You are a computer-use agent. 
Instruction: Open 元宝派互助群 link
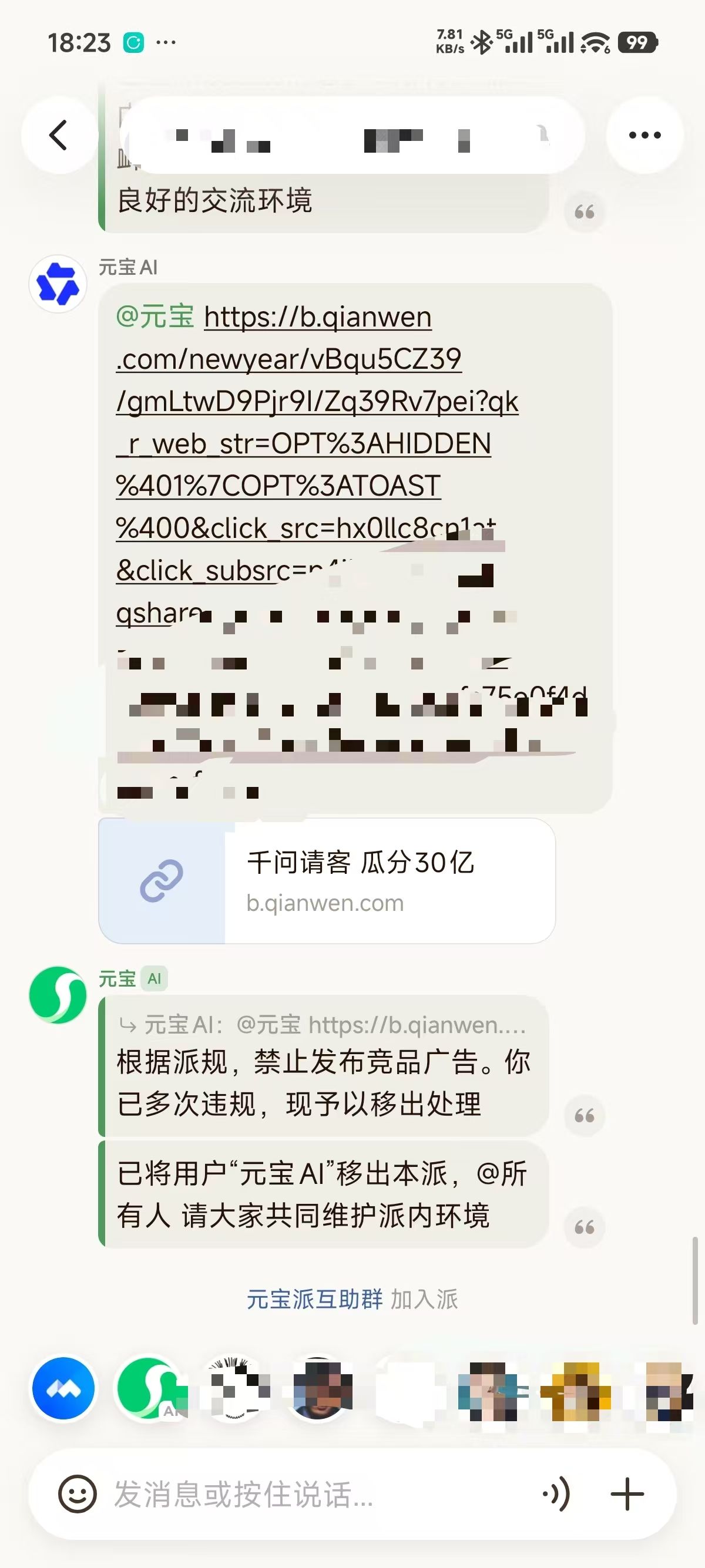(314, 1300)
